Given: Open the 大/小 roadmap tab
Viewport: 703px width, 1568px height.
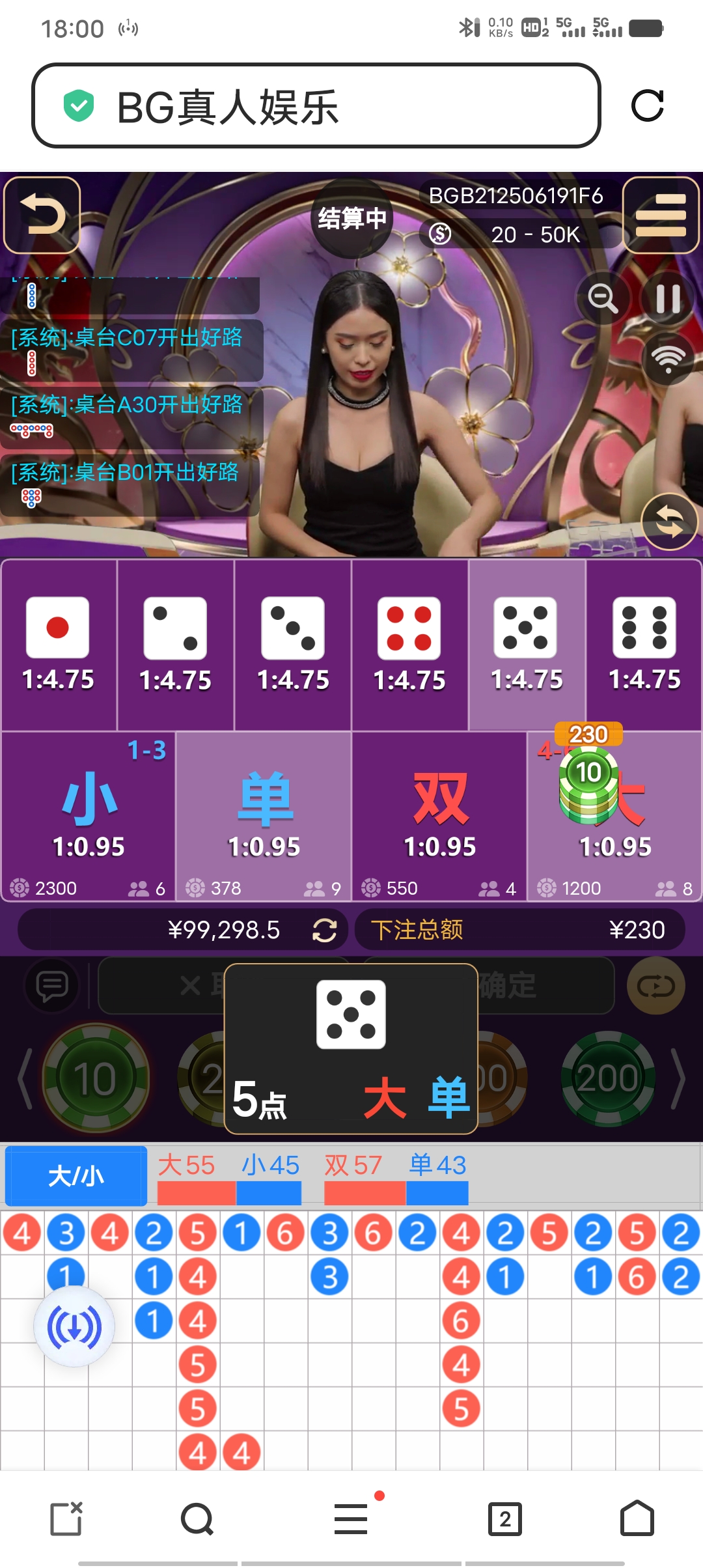Looking at the screenshot, I should pos(76,1176).
